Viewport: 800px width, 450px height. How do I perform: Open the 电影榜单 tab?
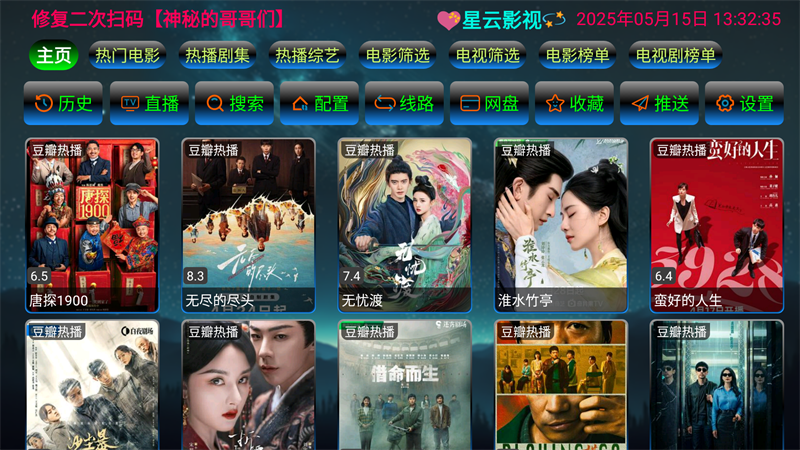tap(577, 56)
